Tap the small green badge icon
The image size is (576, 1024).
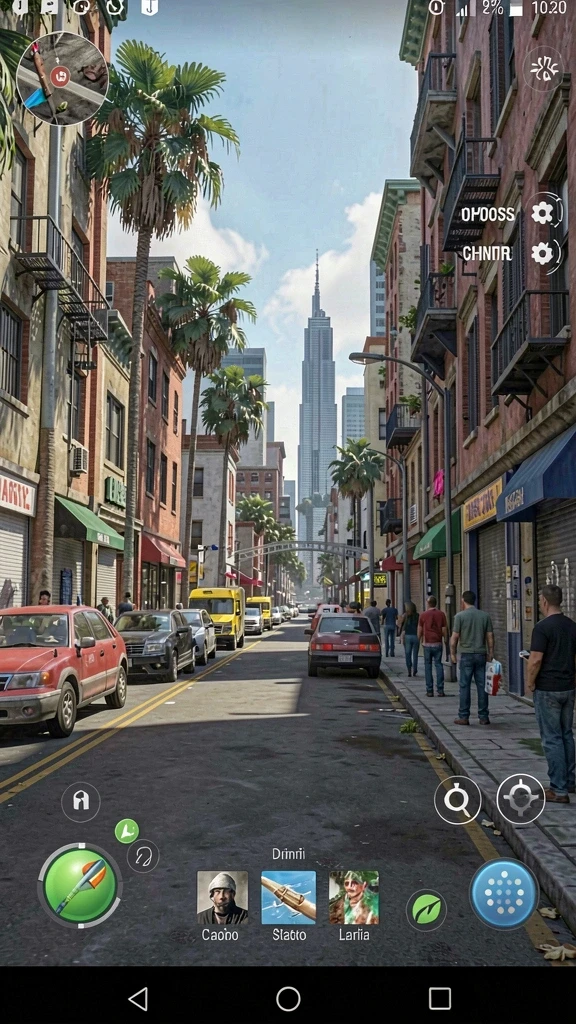(x=127, y=831)
